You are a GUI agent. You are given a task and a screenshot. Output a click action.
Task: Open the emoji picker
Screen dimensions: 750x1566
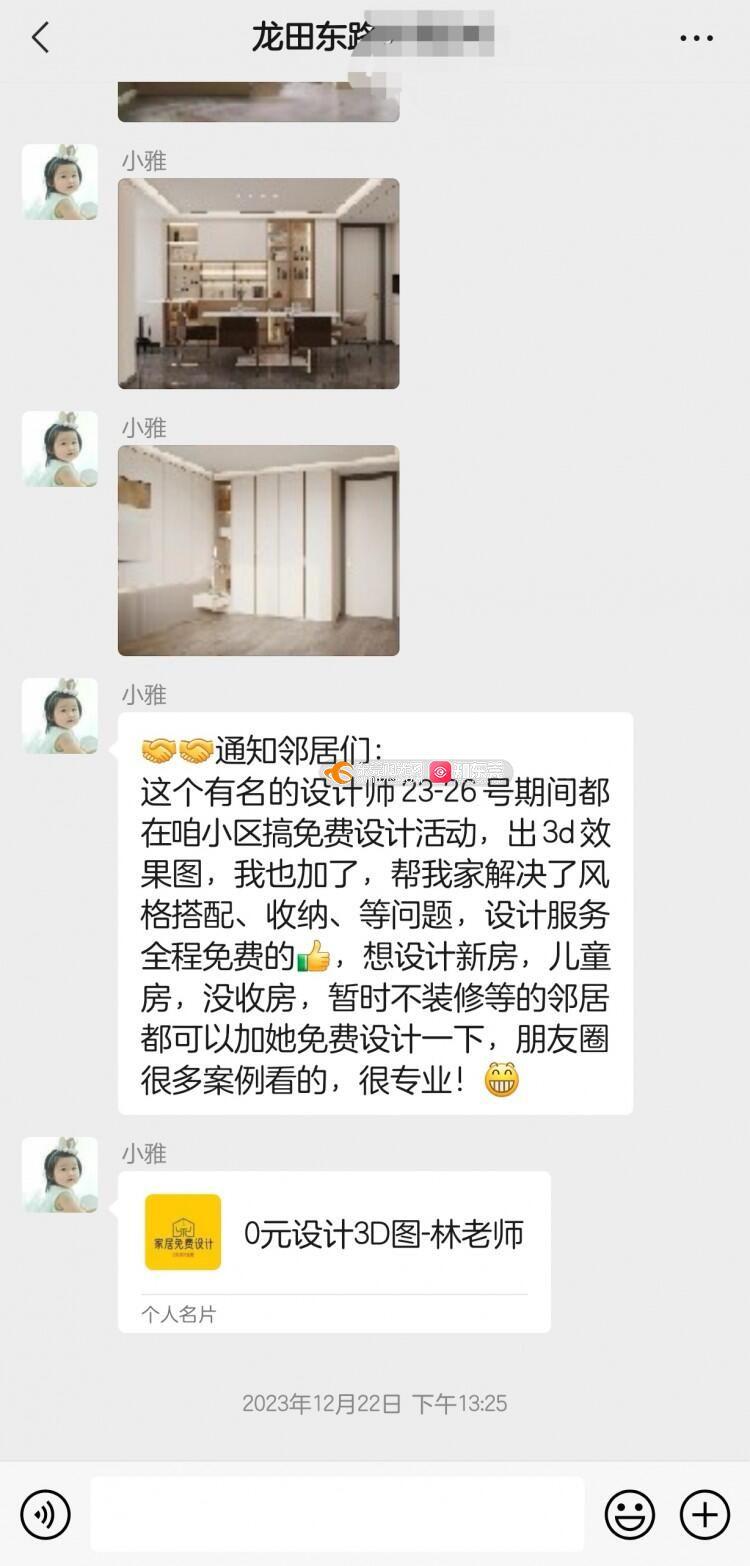pos(630,1514)
